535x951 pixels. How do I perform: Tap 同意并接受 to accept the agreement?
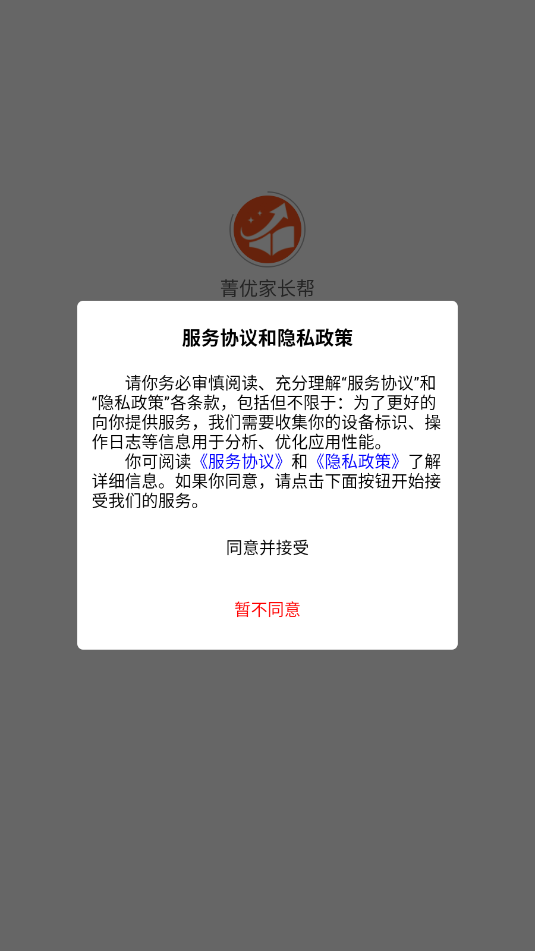click(x=268, y=548)
